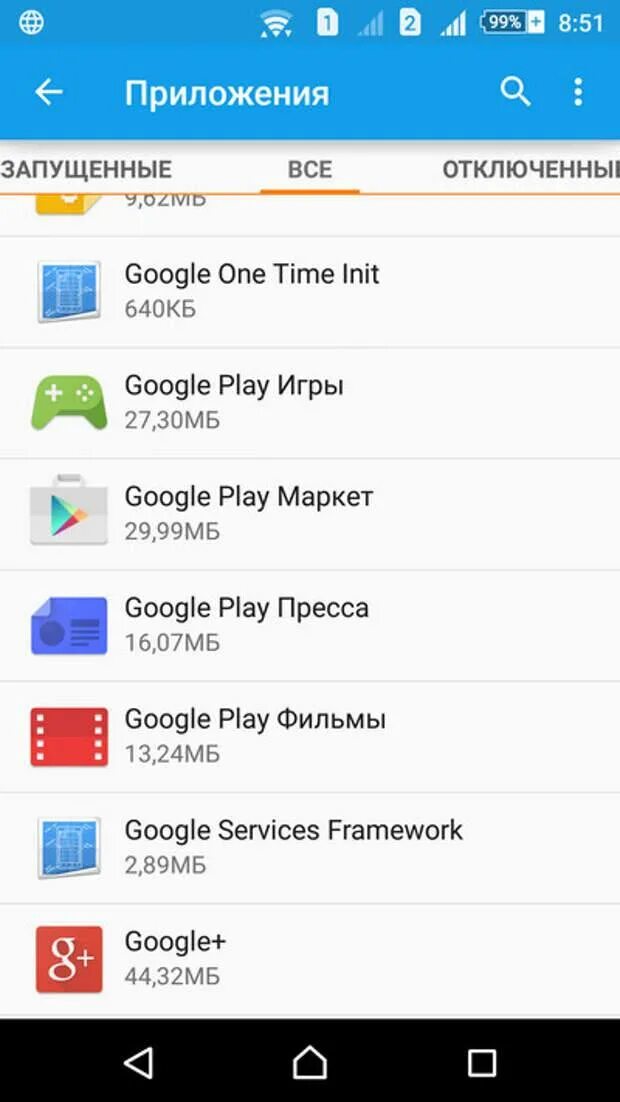Tap the system home button
Screen dimensions: 620x1102
pyautogui.click(x=310, y=1062)
